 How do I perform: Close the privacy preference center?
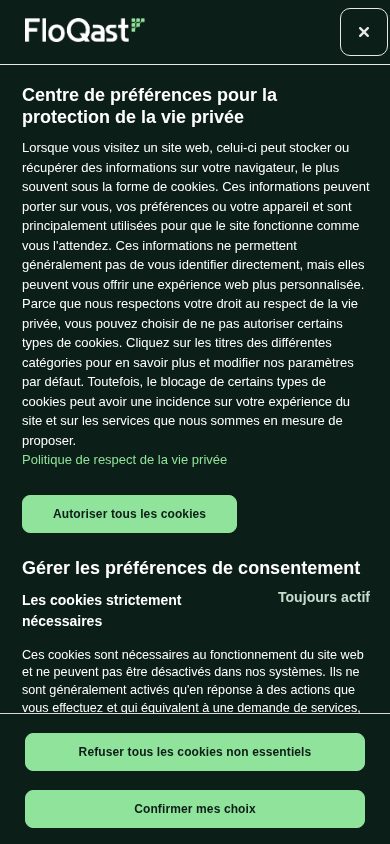coord(364,32)
